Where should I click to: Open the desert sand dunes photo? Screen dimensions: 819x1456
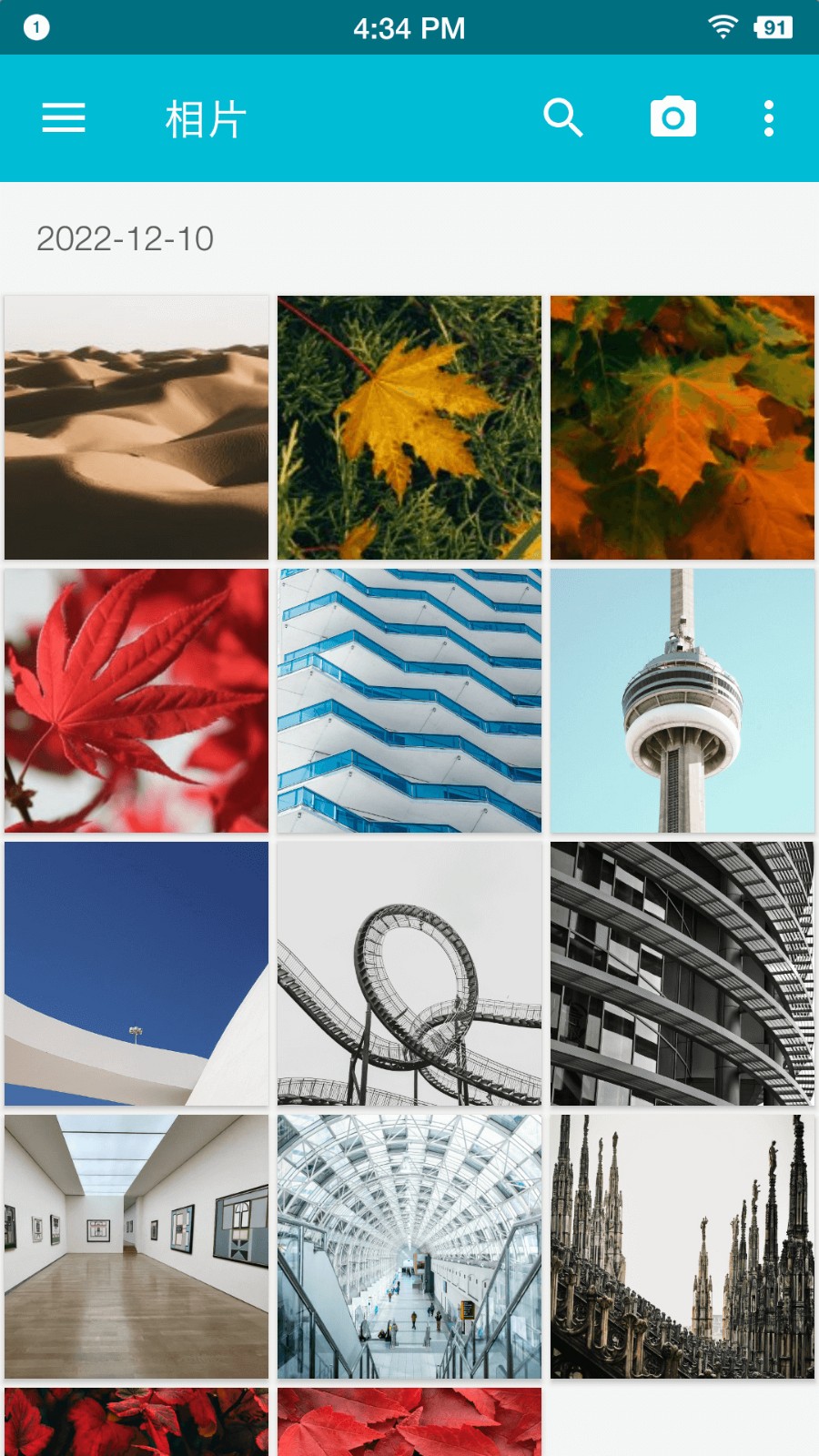coord(136,428)
